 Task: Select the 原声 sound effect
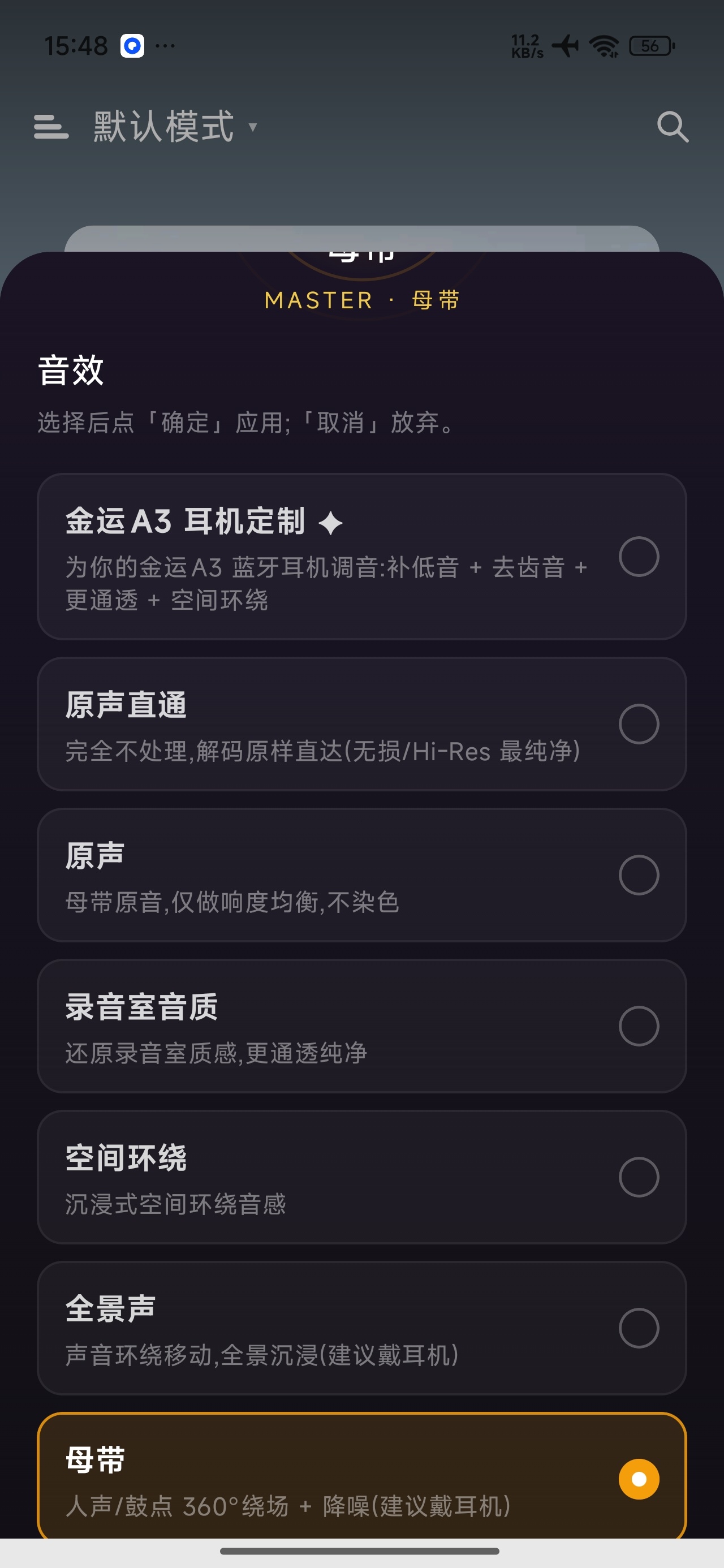[361, 875]
